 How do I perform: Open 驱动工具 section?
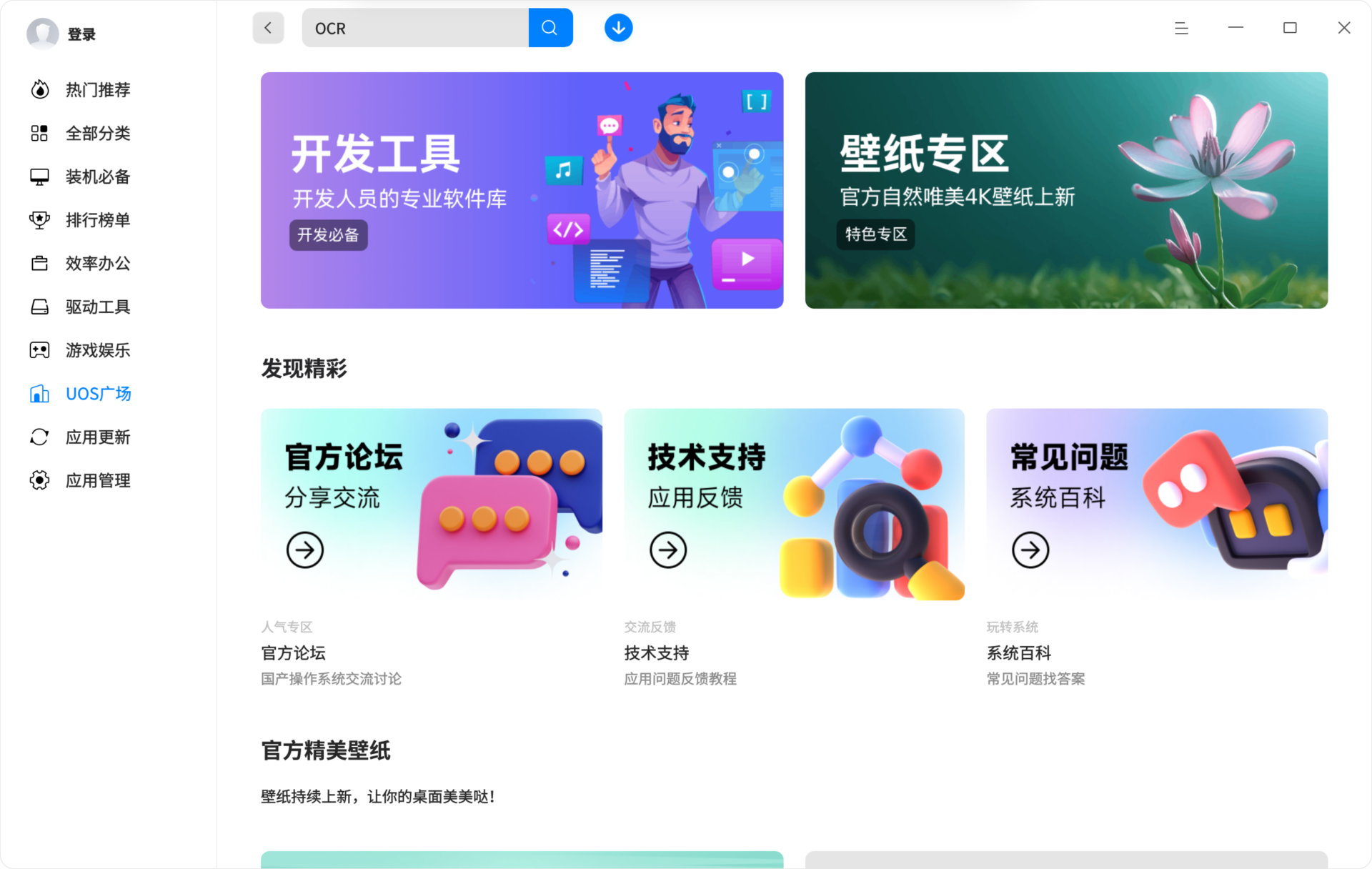[97, 307]
